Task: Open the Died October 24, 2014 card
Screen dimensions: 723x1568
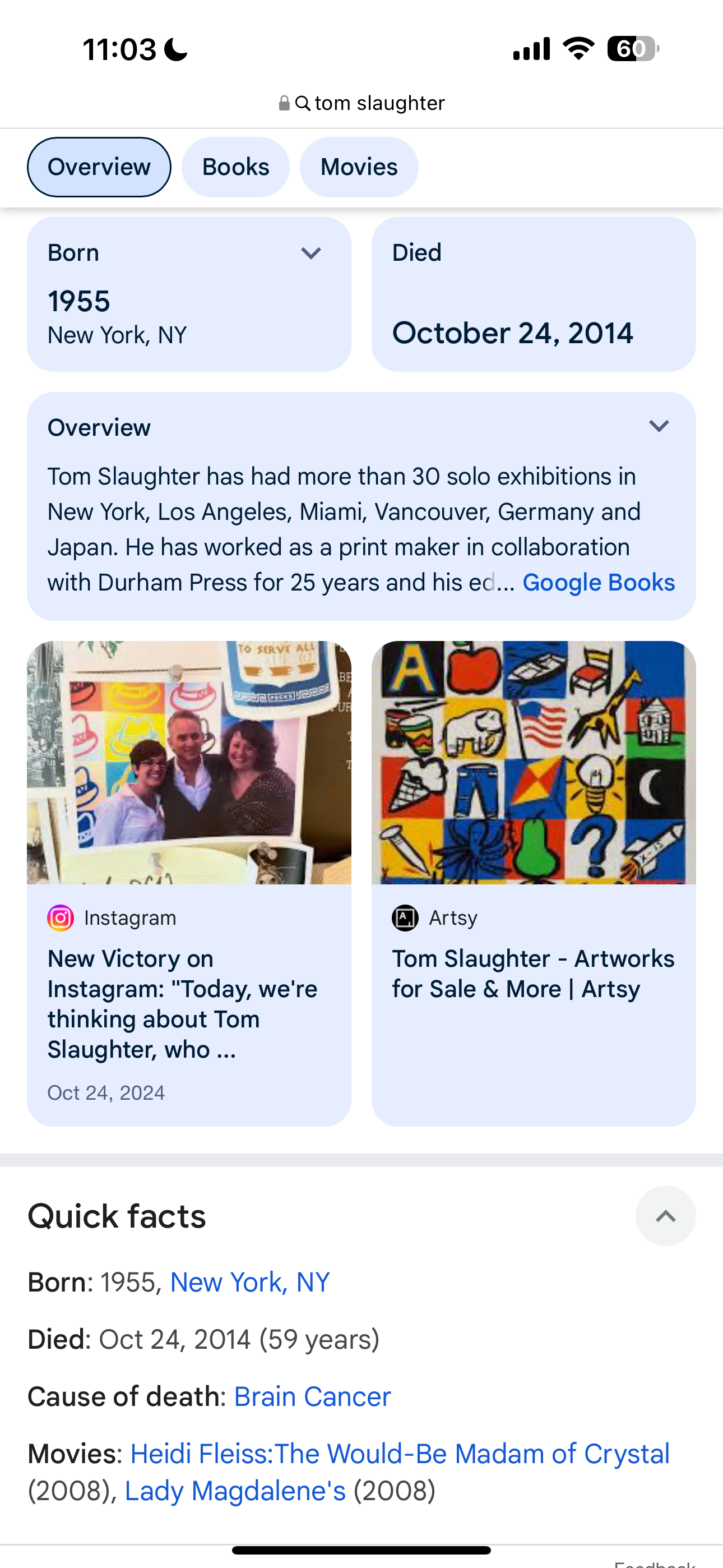Action: [x=533, y=294]
